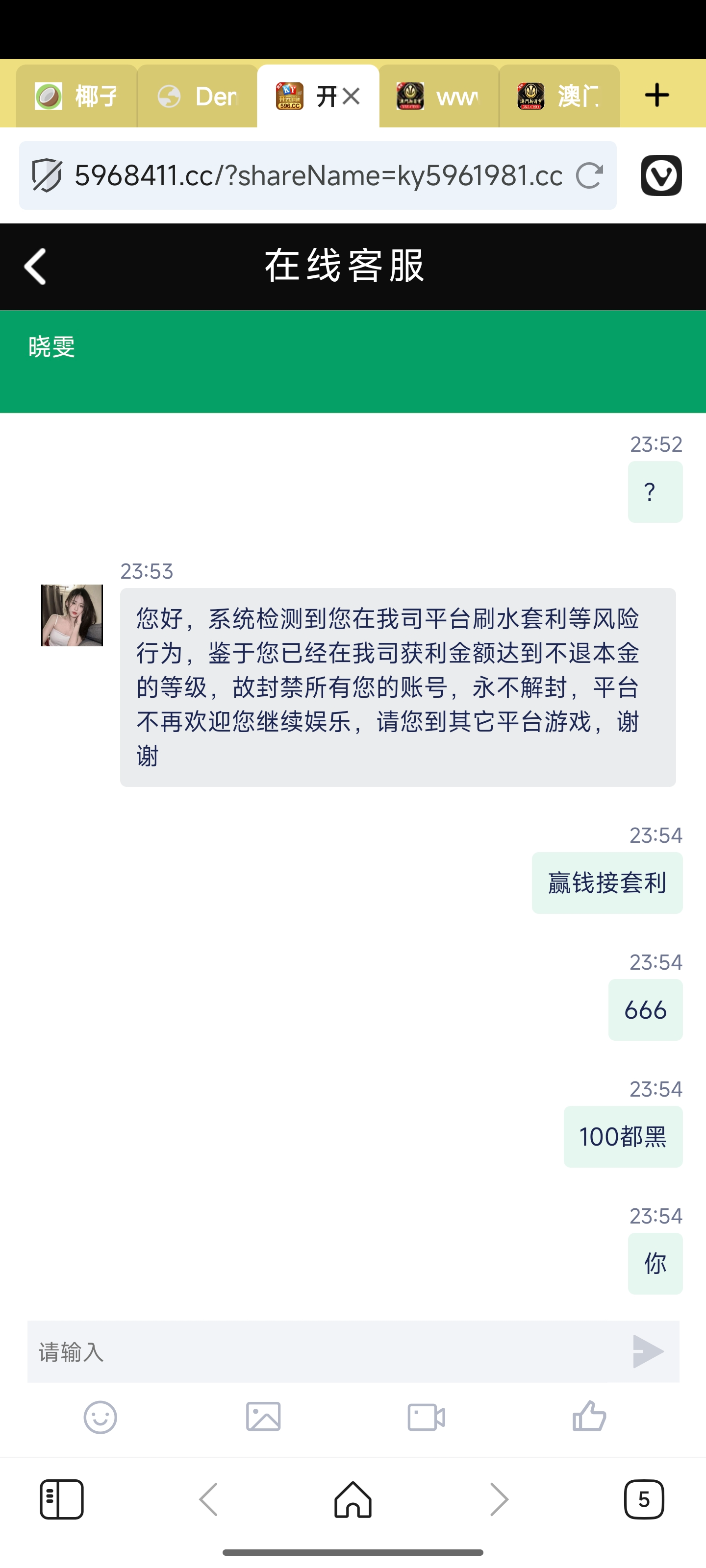Reload the current page
The image size is (706, 1568).
point(589,176)
